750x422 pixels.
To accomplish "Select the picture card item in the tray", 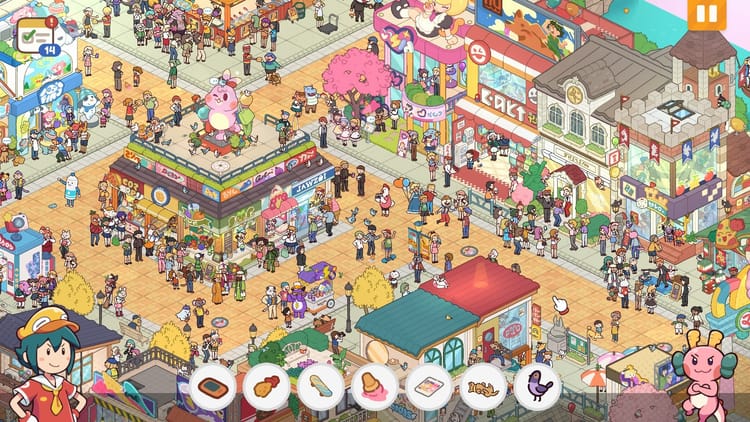I will click(428, 387).
